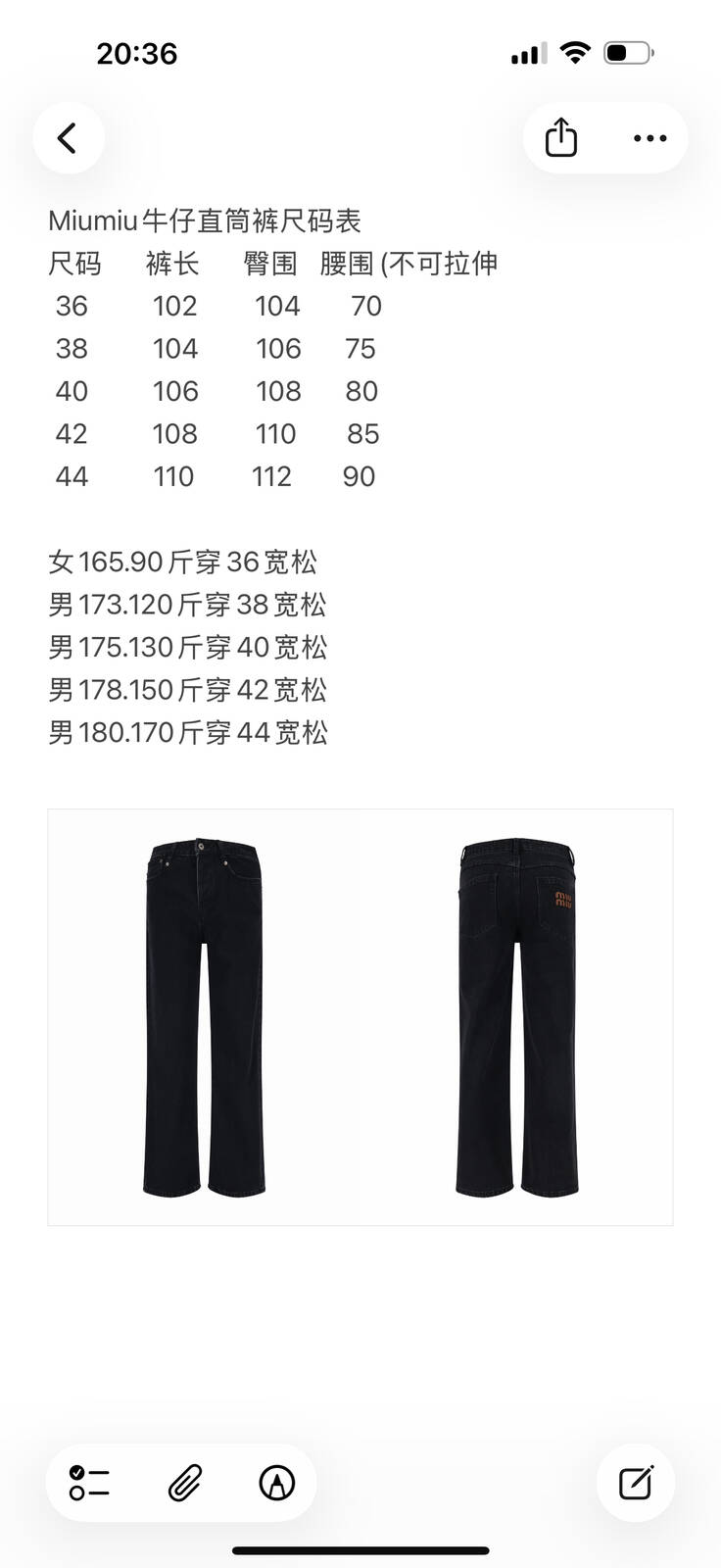Share this note
This screenshot has height=1568, width=721.
(x=561, y=138)
